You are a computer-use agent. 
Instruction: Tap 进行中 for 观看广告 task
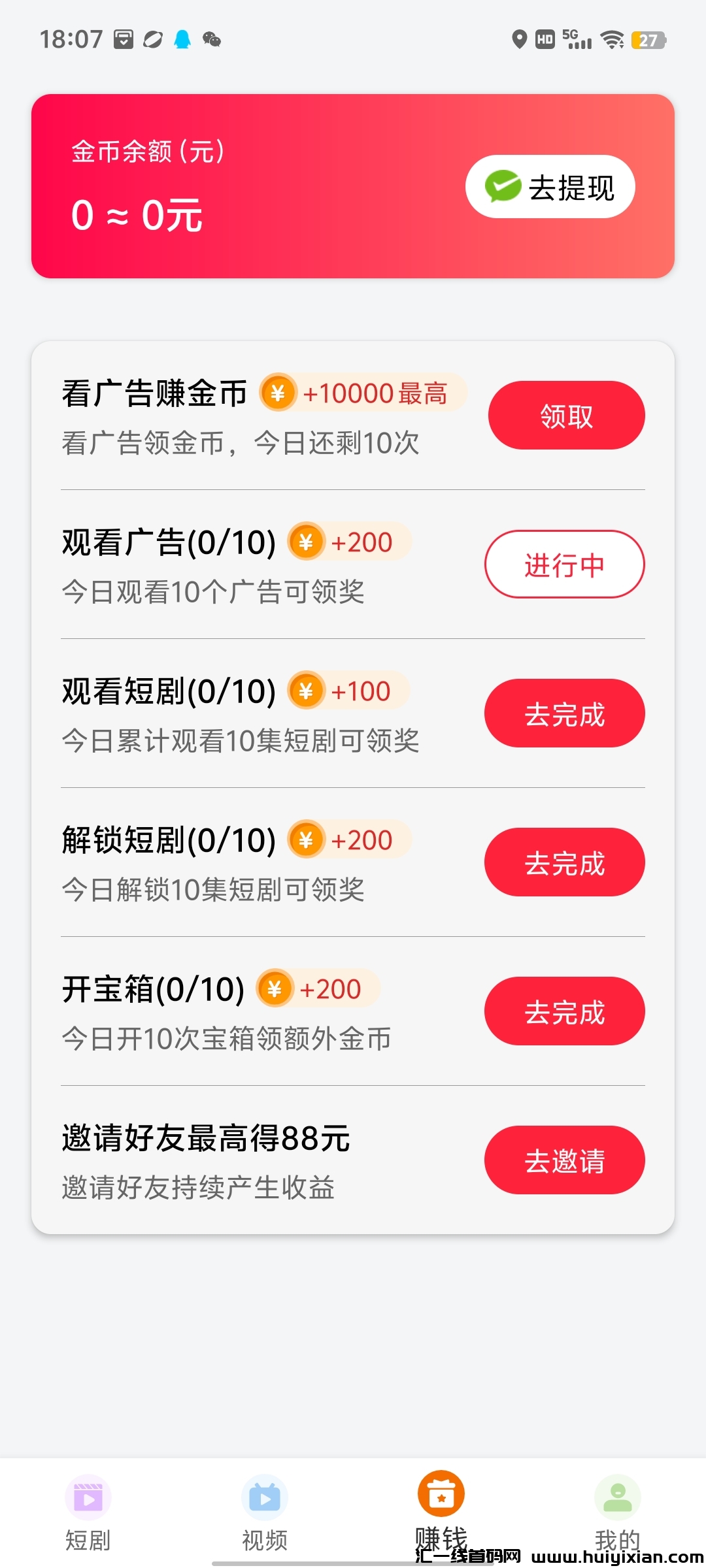tap(564, 564)
